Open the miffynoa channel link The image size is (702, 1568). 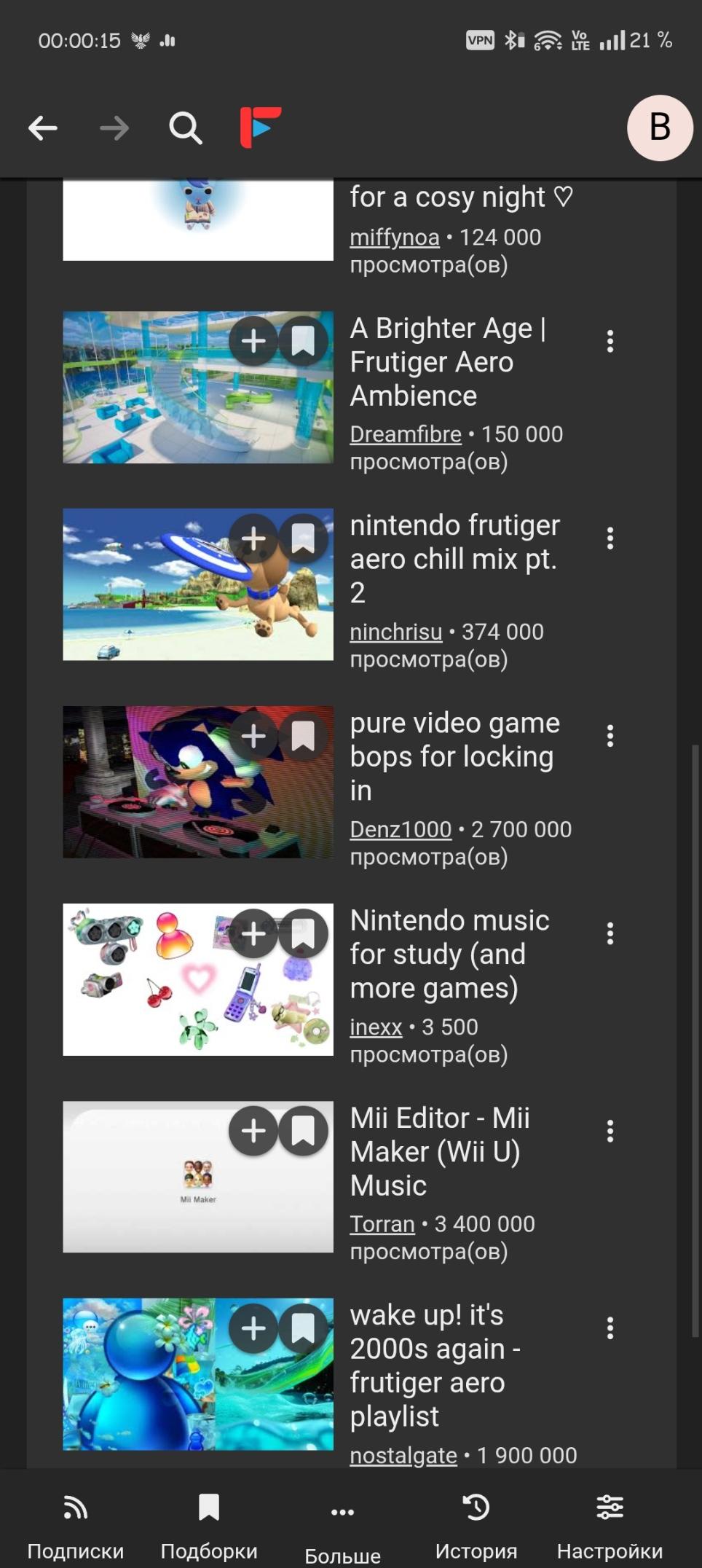(395, 238)
